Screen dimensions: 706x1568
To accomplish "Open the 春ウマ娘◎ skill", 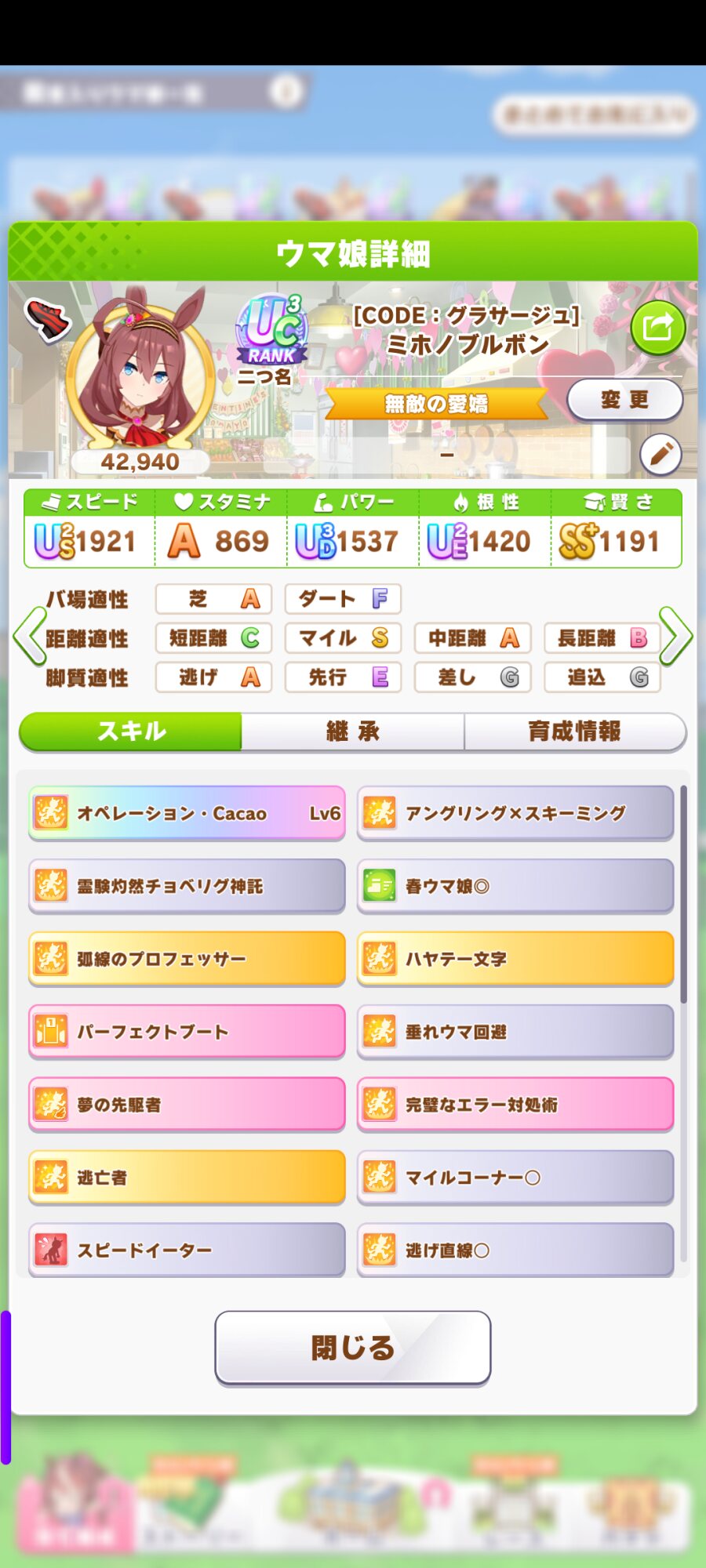I will [515, 886].
